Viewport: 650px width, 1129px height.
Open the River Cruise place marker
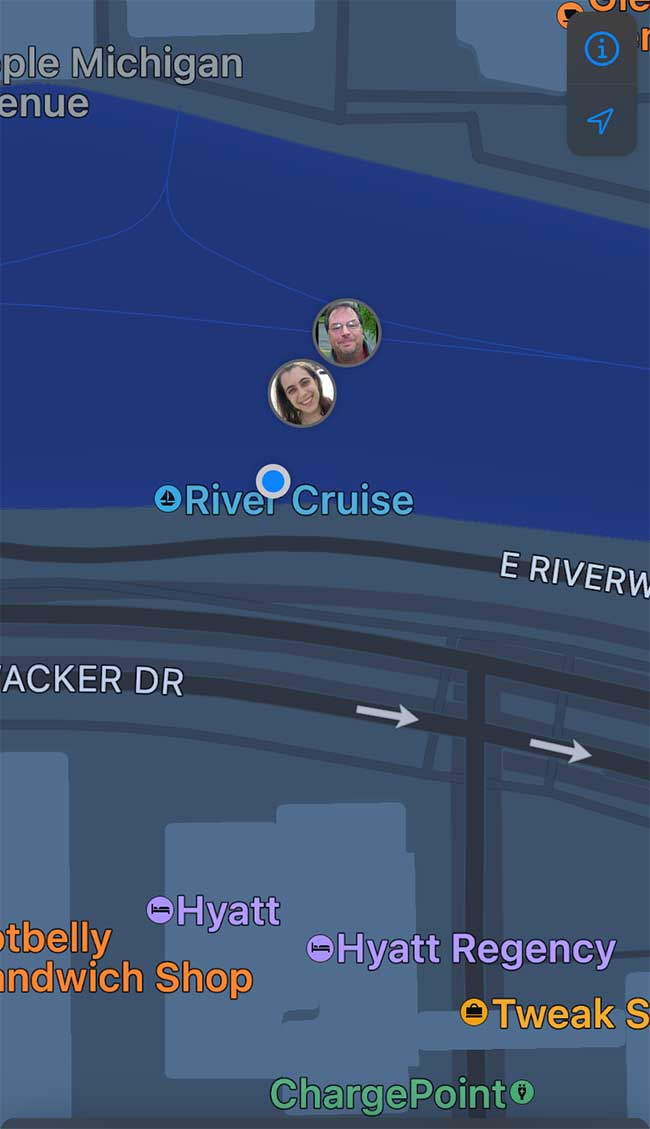click(169, 498)
